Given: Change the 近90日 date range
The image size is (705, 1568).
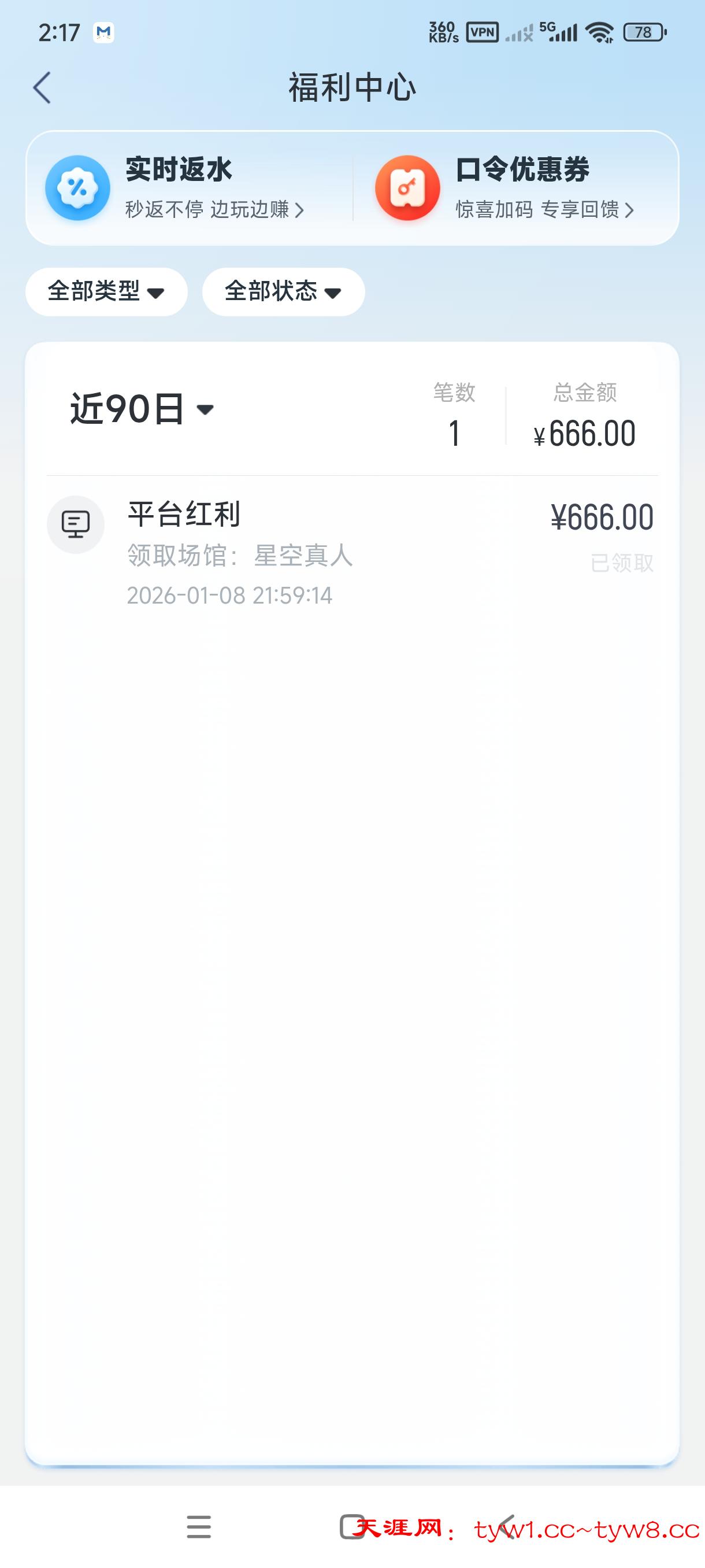Looking at the screenshot, I should click(x=142, y=409).
